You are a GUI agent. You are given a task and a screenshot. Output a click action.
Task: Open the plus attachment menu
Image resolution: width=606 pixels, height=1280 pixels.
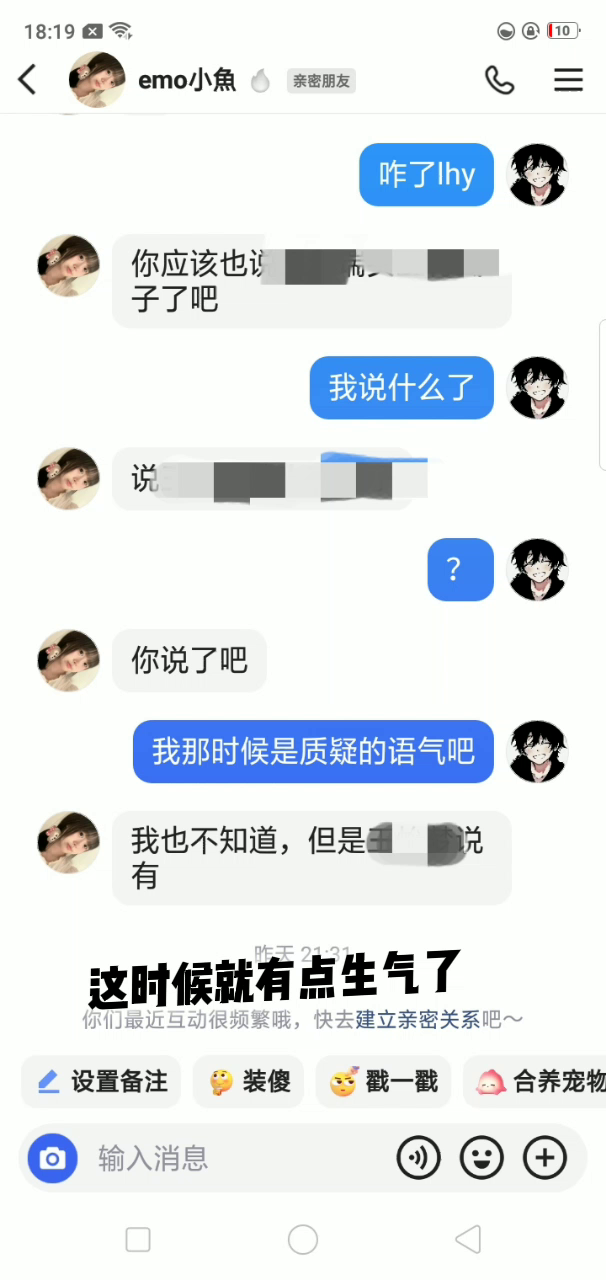[544, 1158]
